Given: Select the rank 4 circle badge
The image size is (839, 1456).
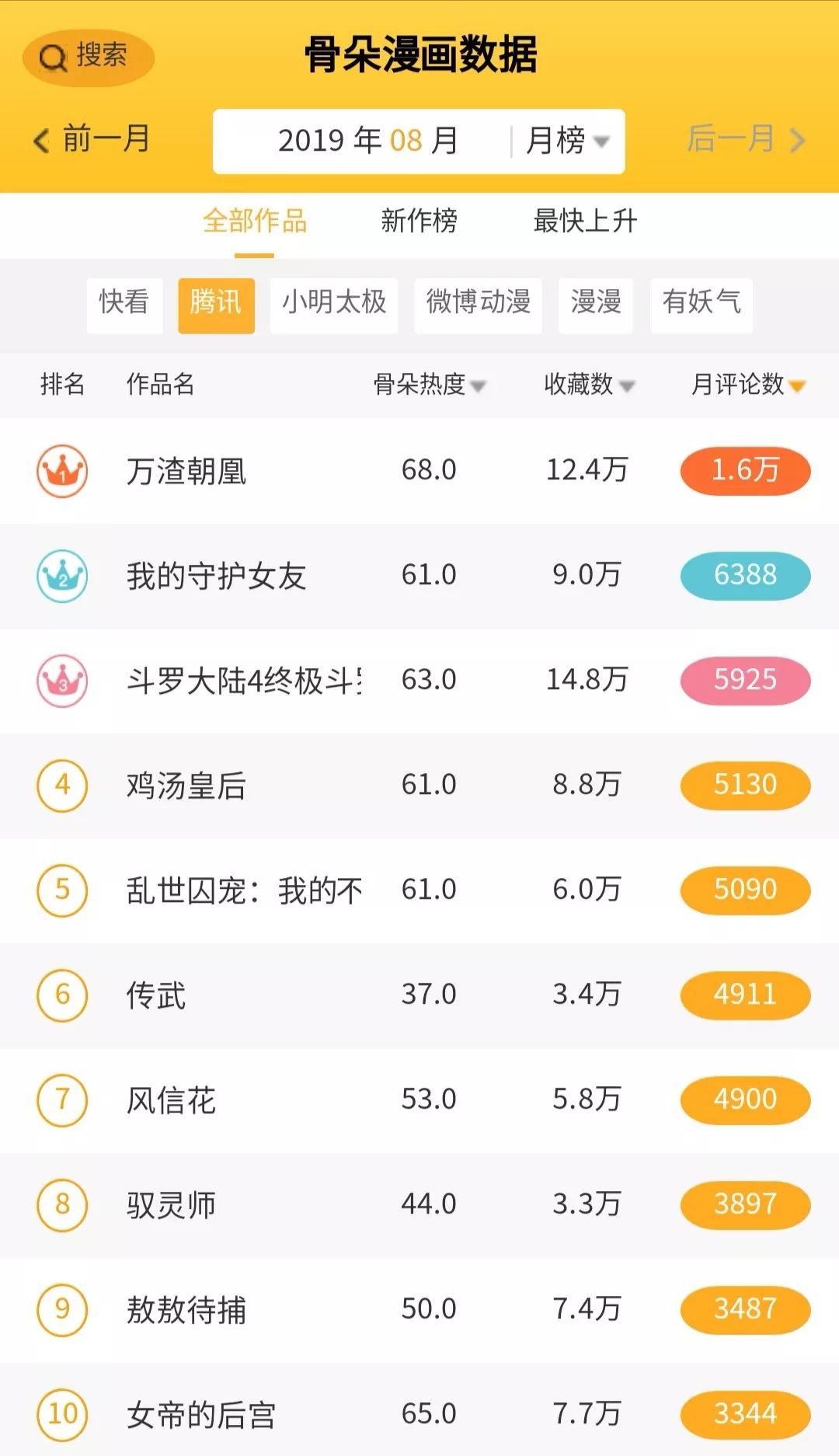Looking at the screenshot, I should point(64,785).
